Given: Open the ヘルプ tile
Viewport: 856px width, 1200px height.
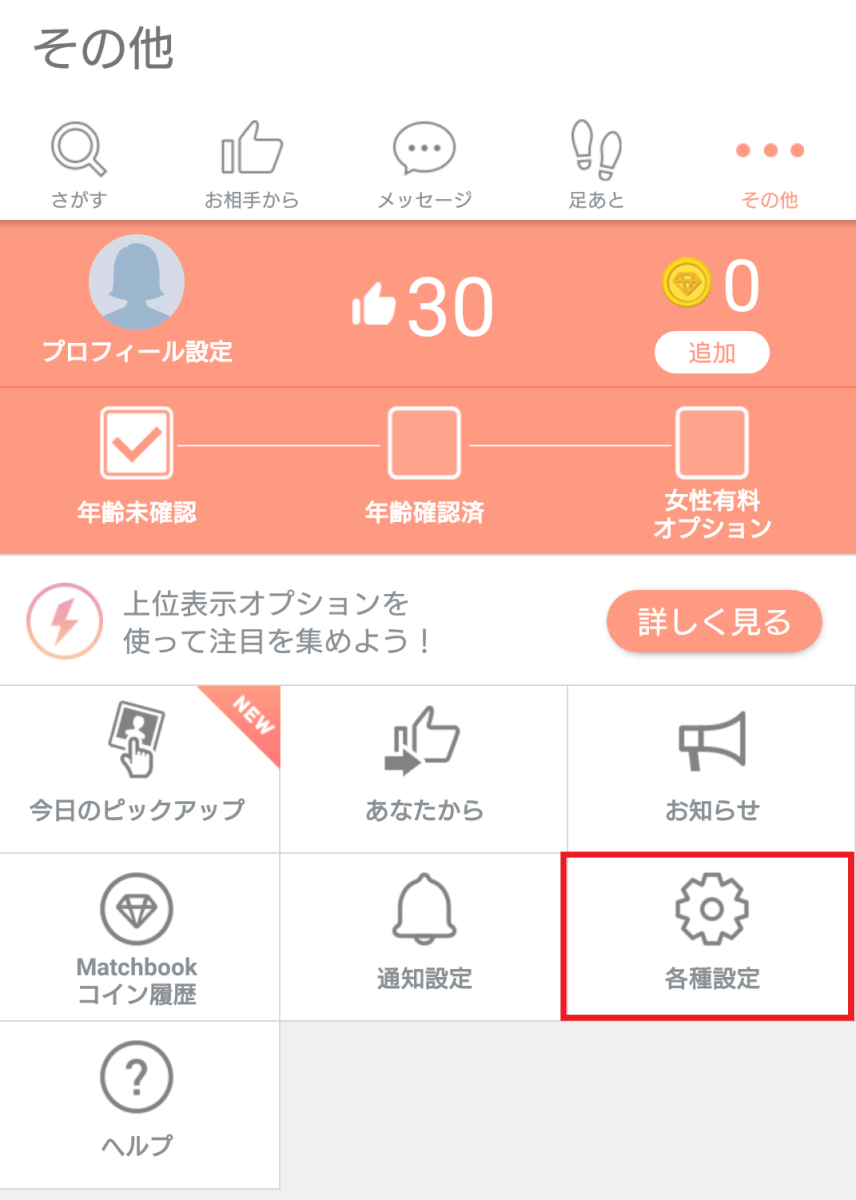Looking at the screenshot, I should 138,1104.
